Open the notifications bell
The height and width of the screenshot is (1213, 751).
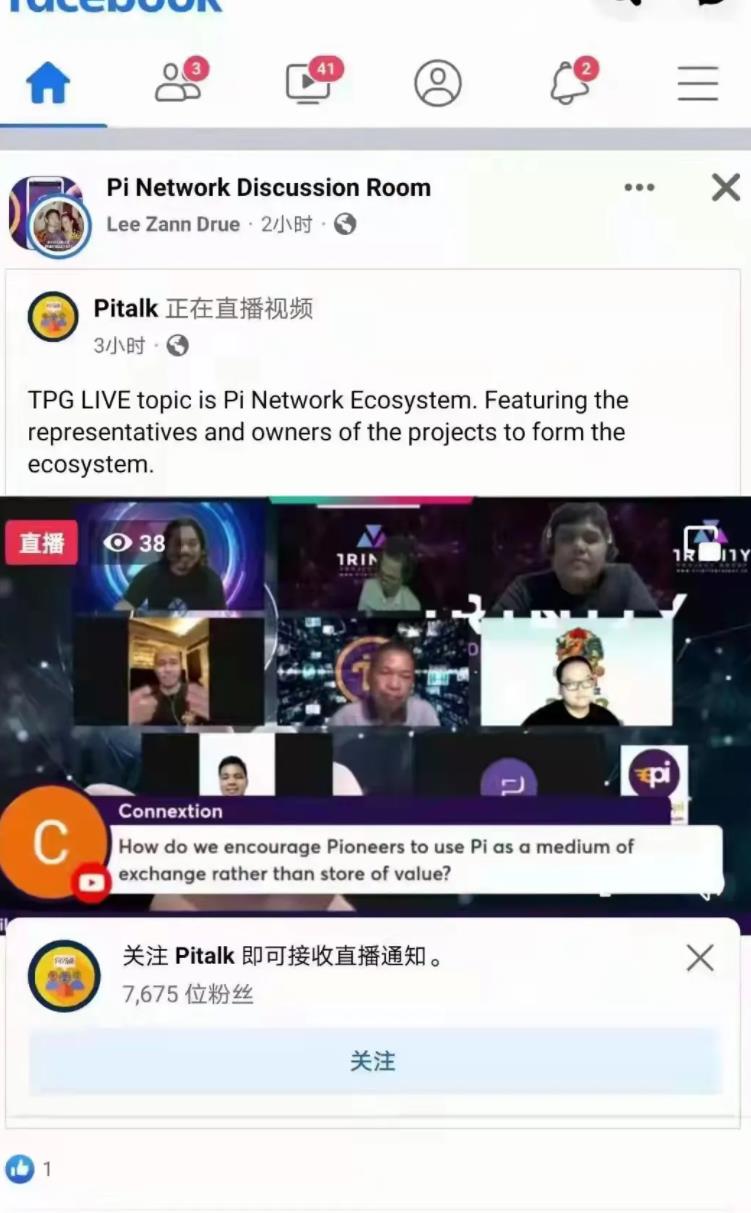(x=568, y=83)
